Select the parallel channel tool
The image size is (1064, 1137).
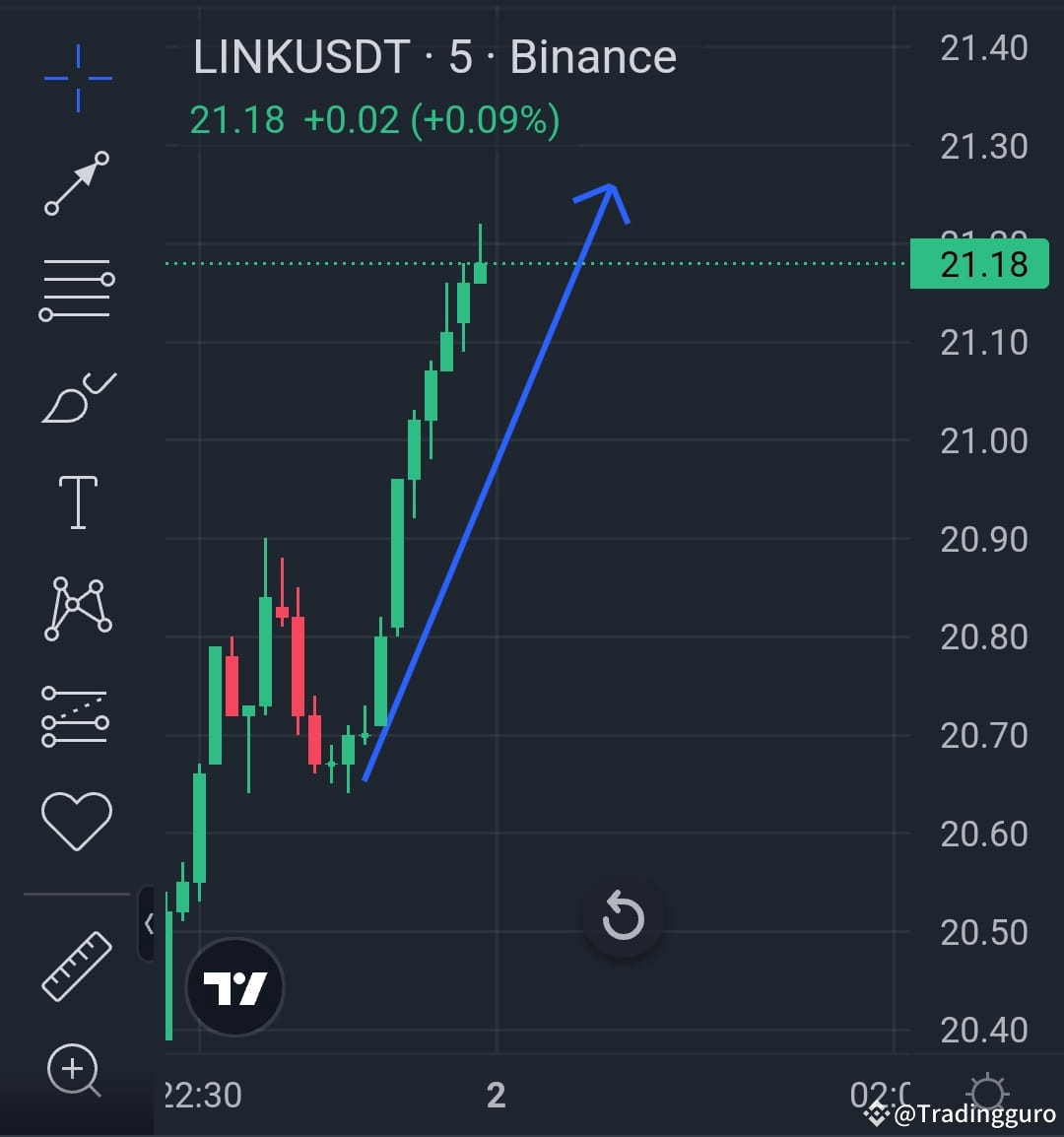coord(77,717)
